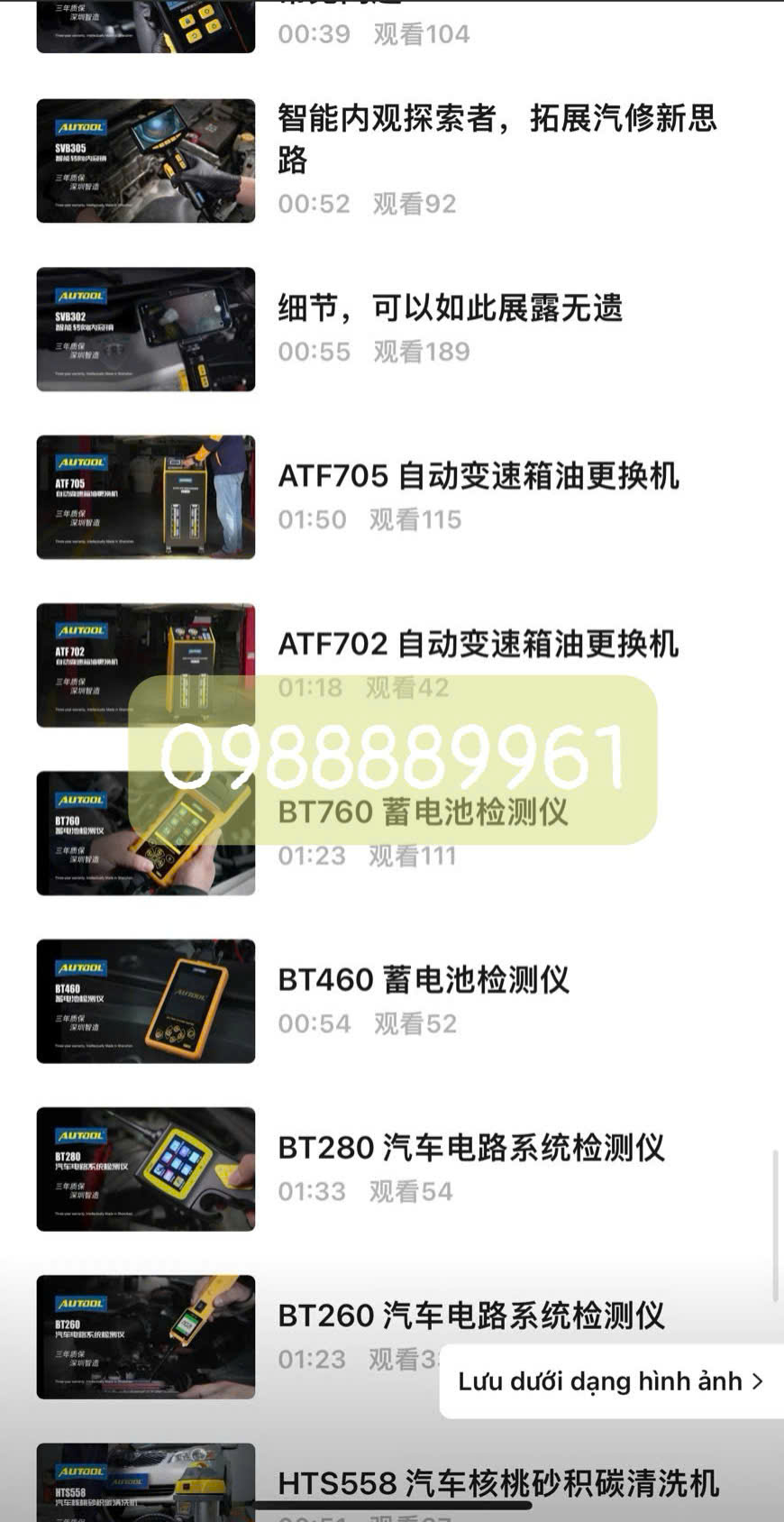Screen dimensions: 784x1522
Task: Tap Lưu dưới dạng hình ảnh
Action: (x=610, y=1381)
